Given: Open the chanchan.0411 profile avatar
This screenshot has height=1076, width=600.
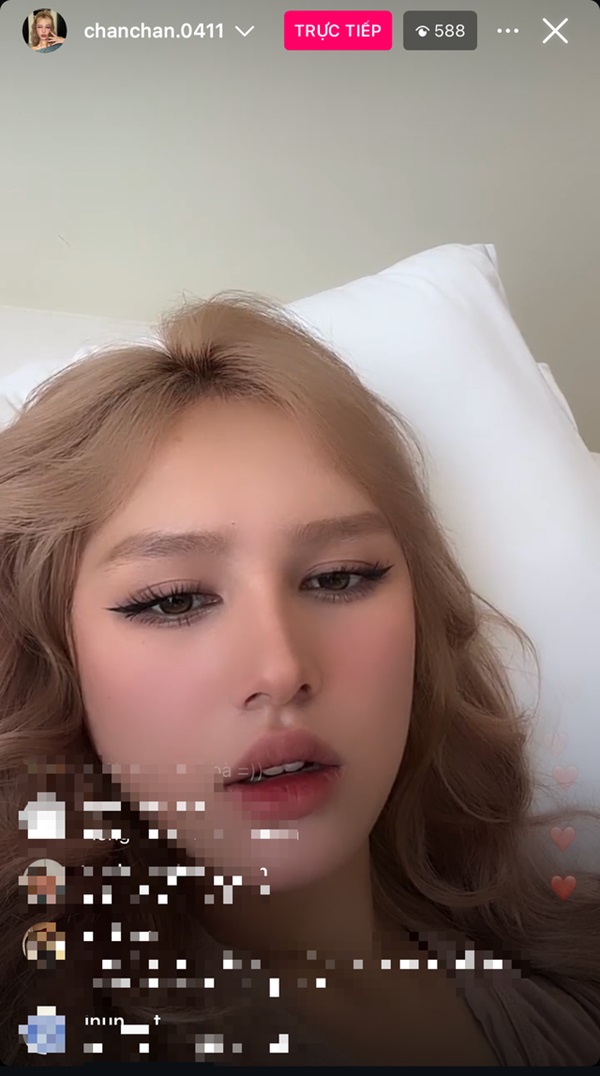Looking at the screenshot, I should 44,31.
